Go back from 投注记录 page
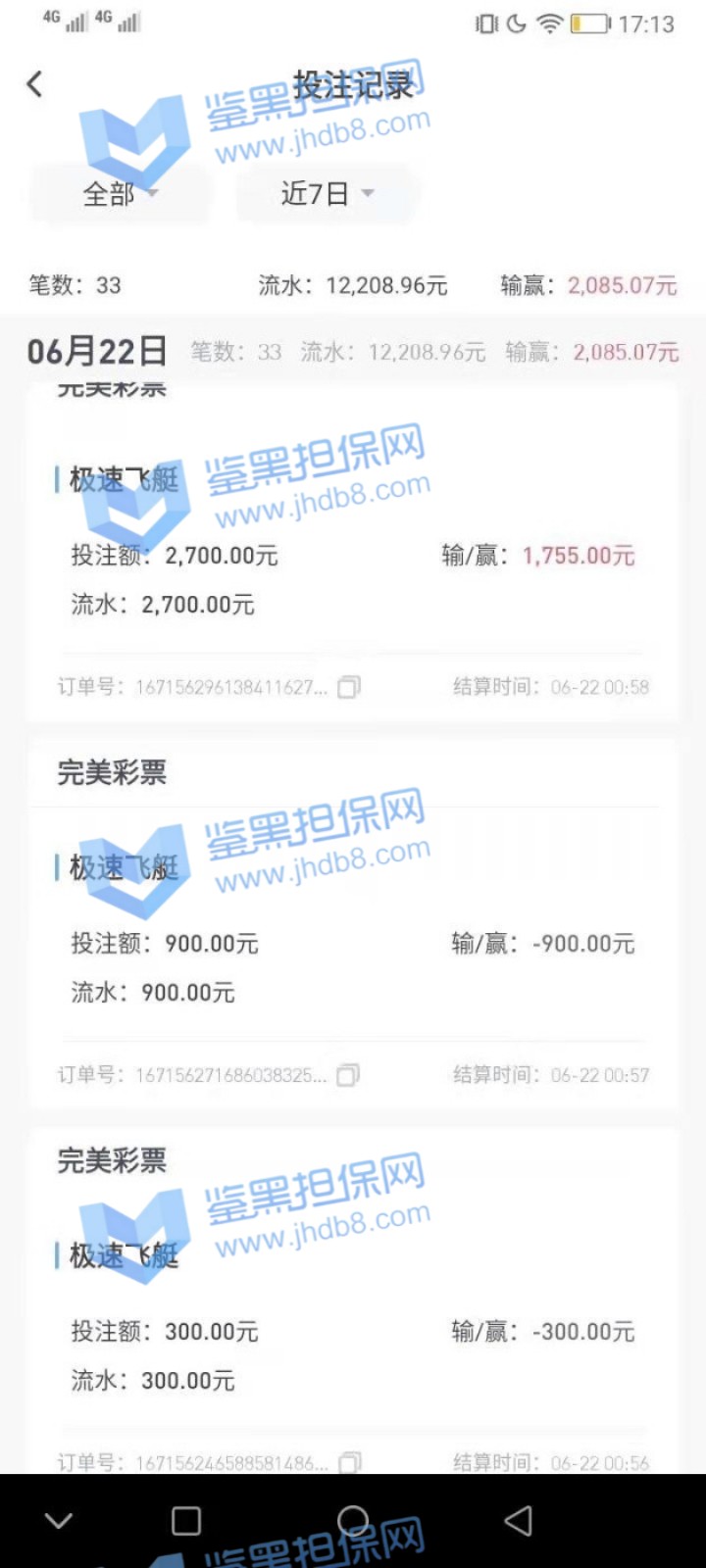 [x=35, y=84]
